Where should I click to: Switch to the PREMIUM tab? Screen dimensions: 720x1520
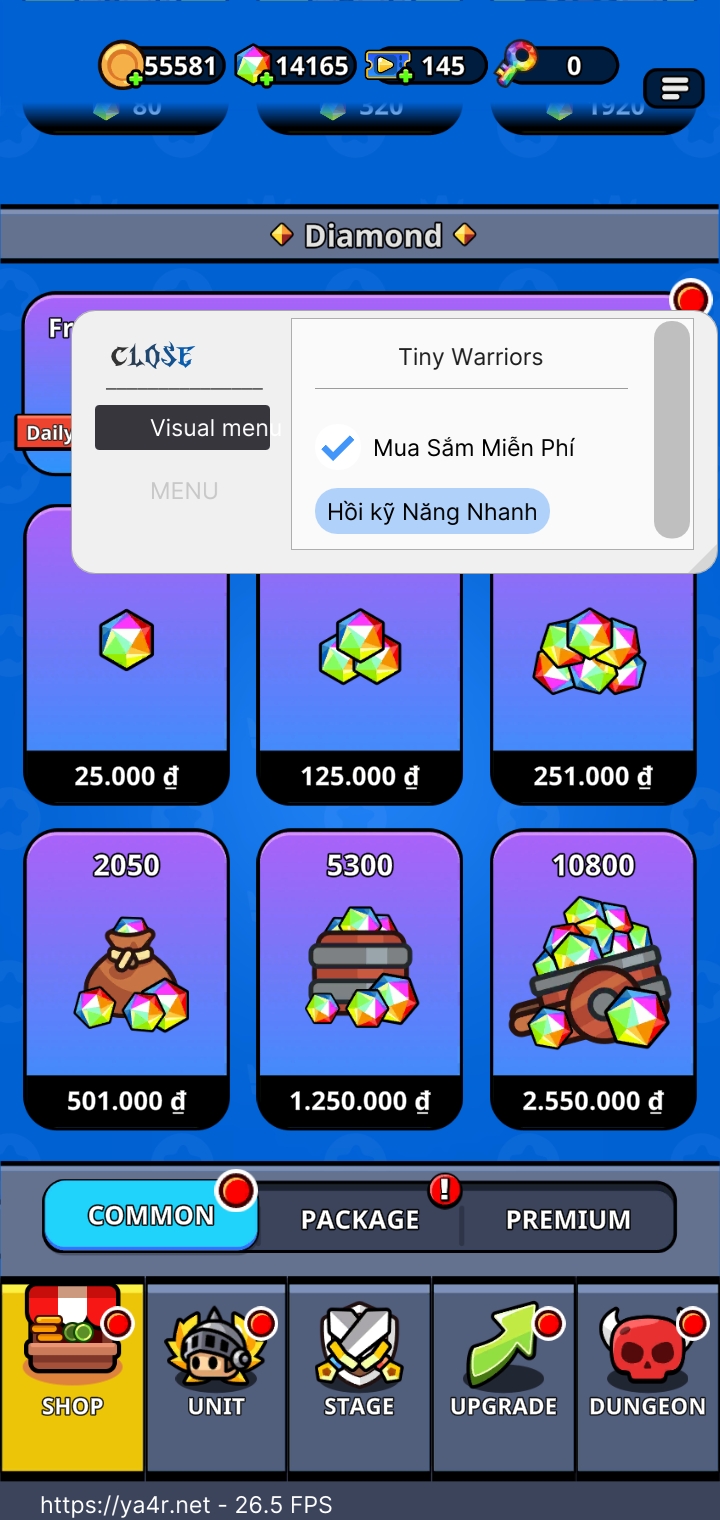568,1219
